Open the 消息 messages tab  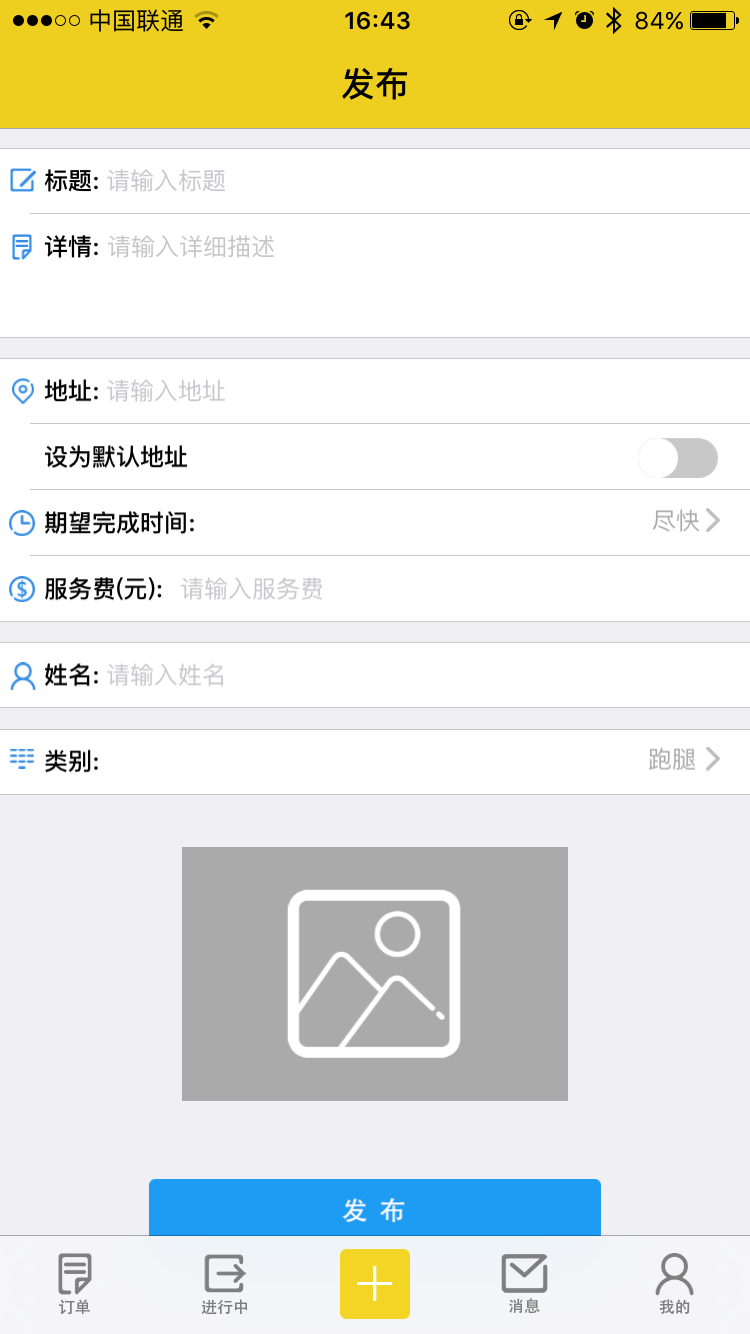[x=524, y=1284]
